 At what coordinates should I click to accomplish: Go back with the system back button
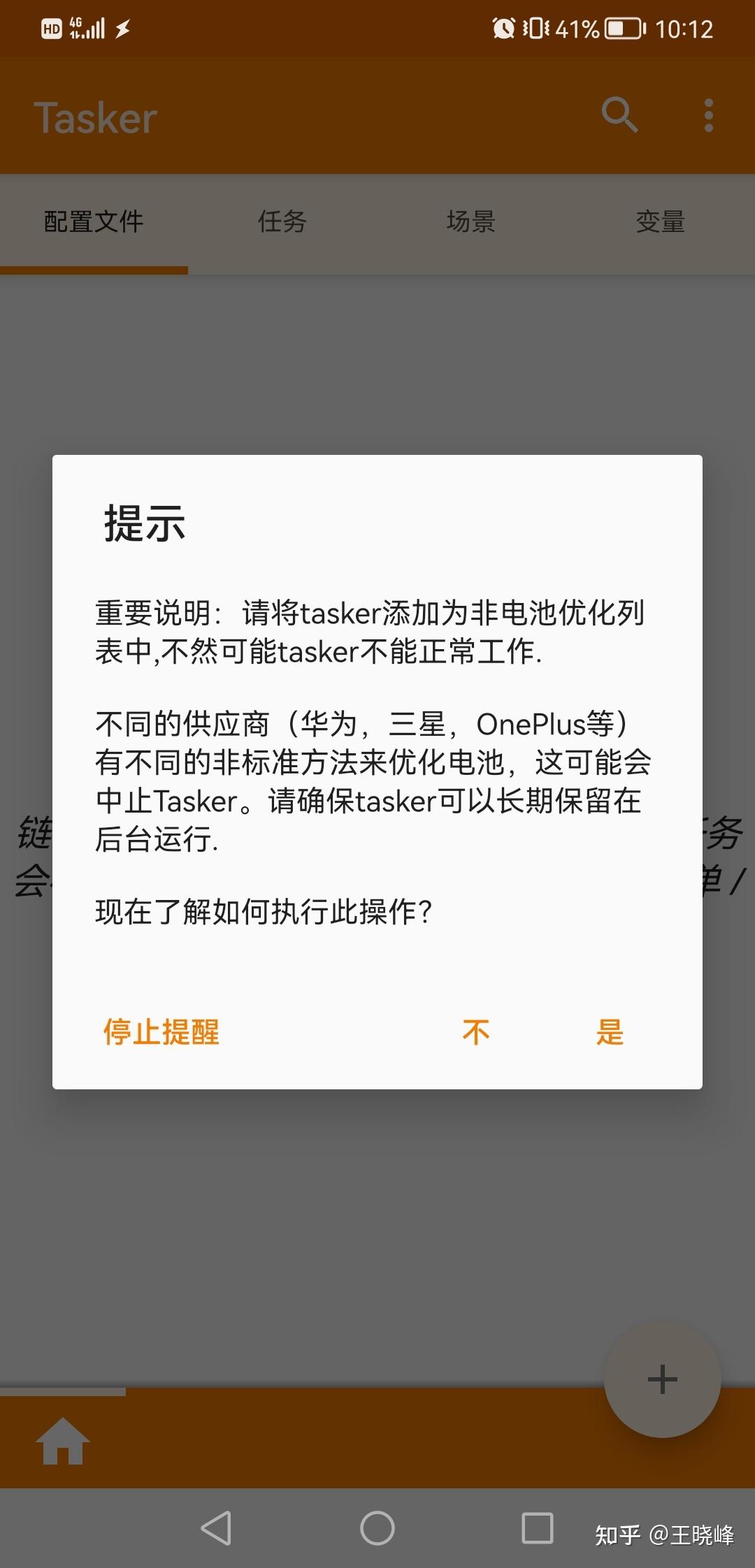[217, 1527]
